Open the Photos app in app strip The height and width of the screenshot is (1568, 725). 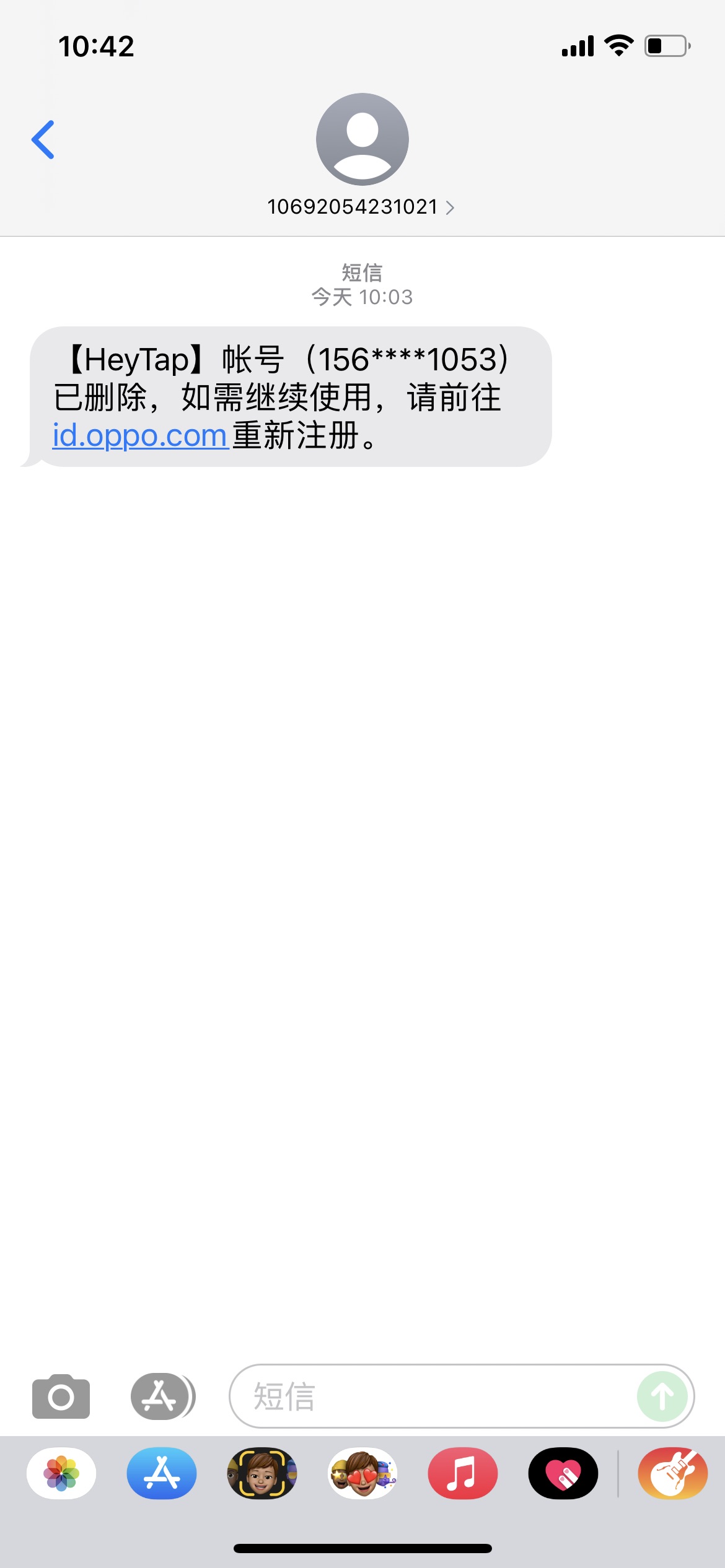click(x=61, y=1473)
